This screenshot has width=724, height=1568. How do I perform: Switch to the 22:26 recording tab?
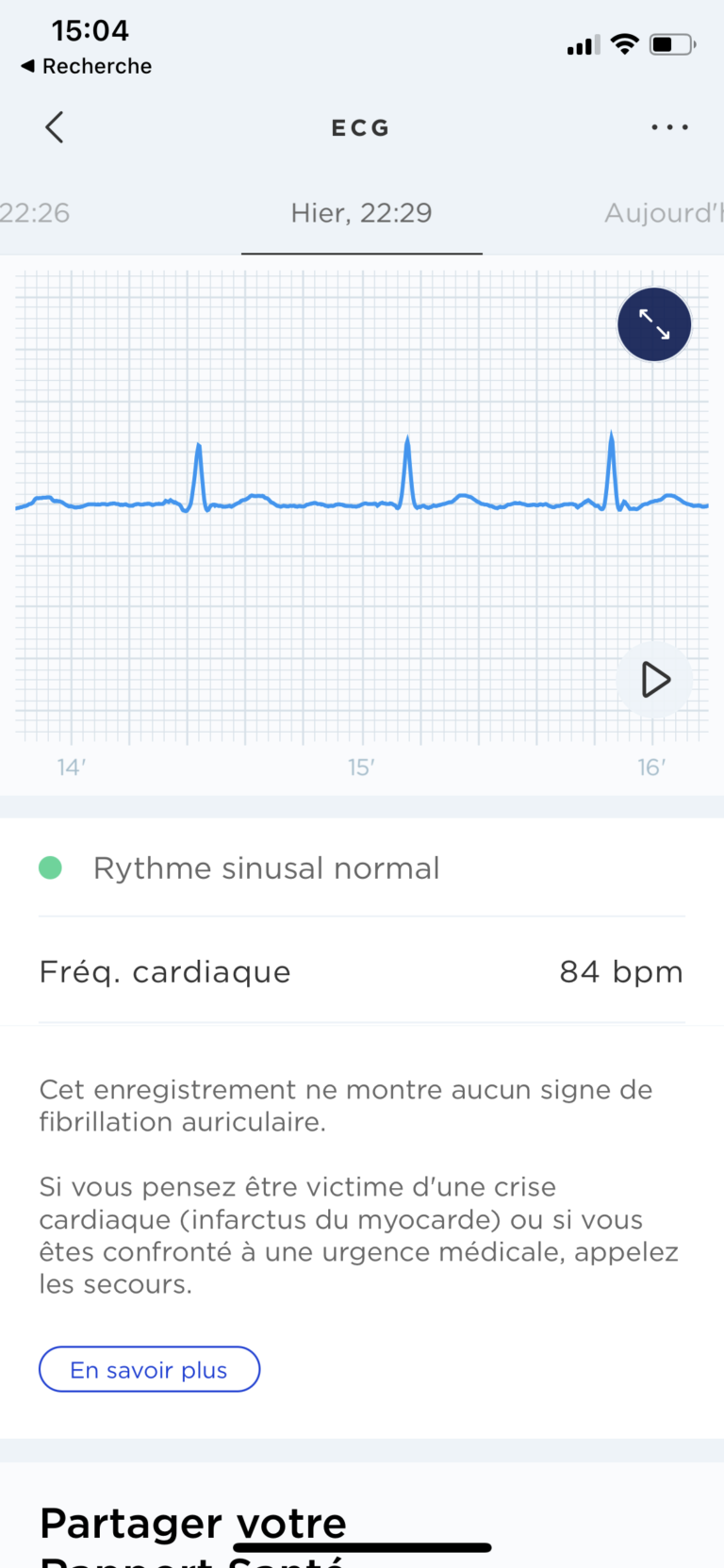pyautogui.click(x=34, y=213)
